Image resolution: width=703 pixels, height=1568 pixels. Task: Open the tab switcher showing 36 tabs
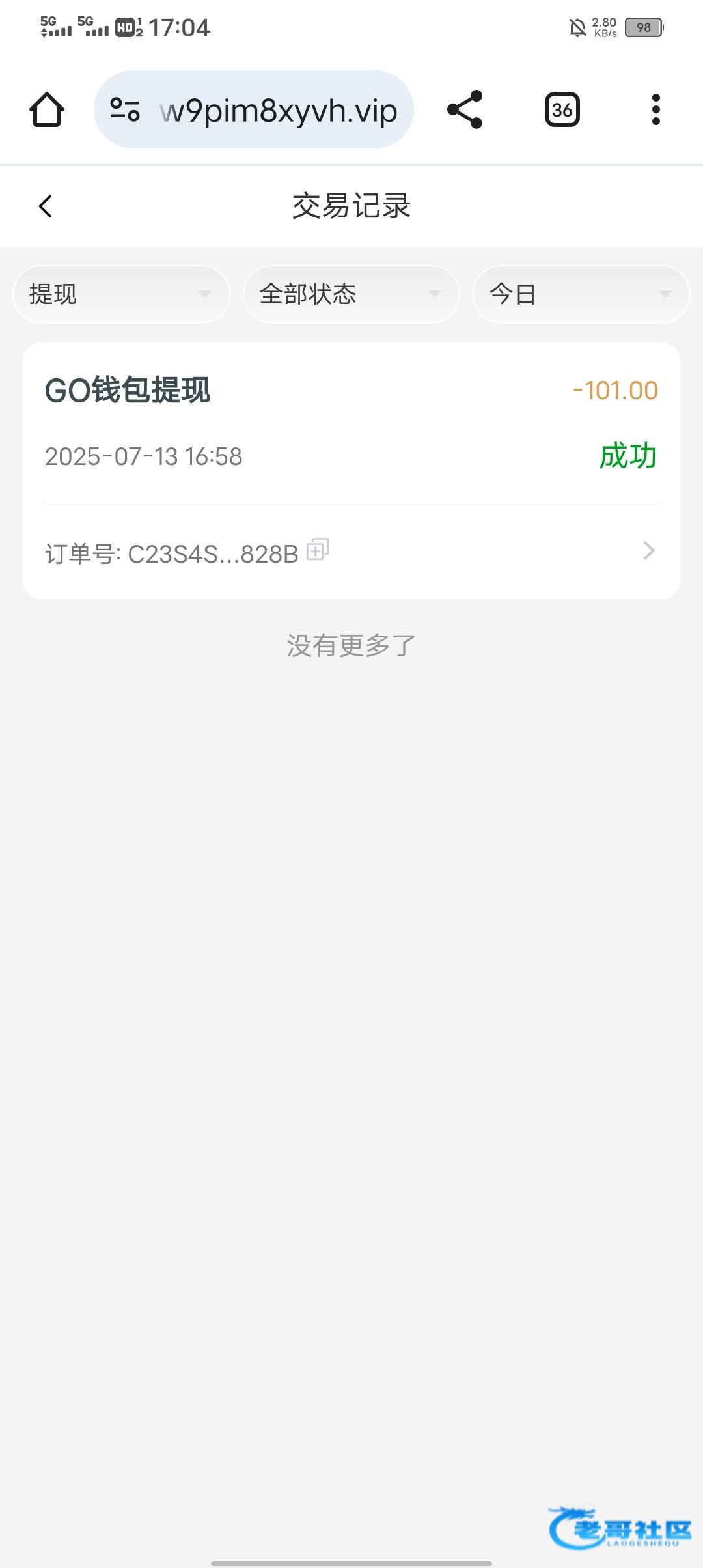[562, 109]
